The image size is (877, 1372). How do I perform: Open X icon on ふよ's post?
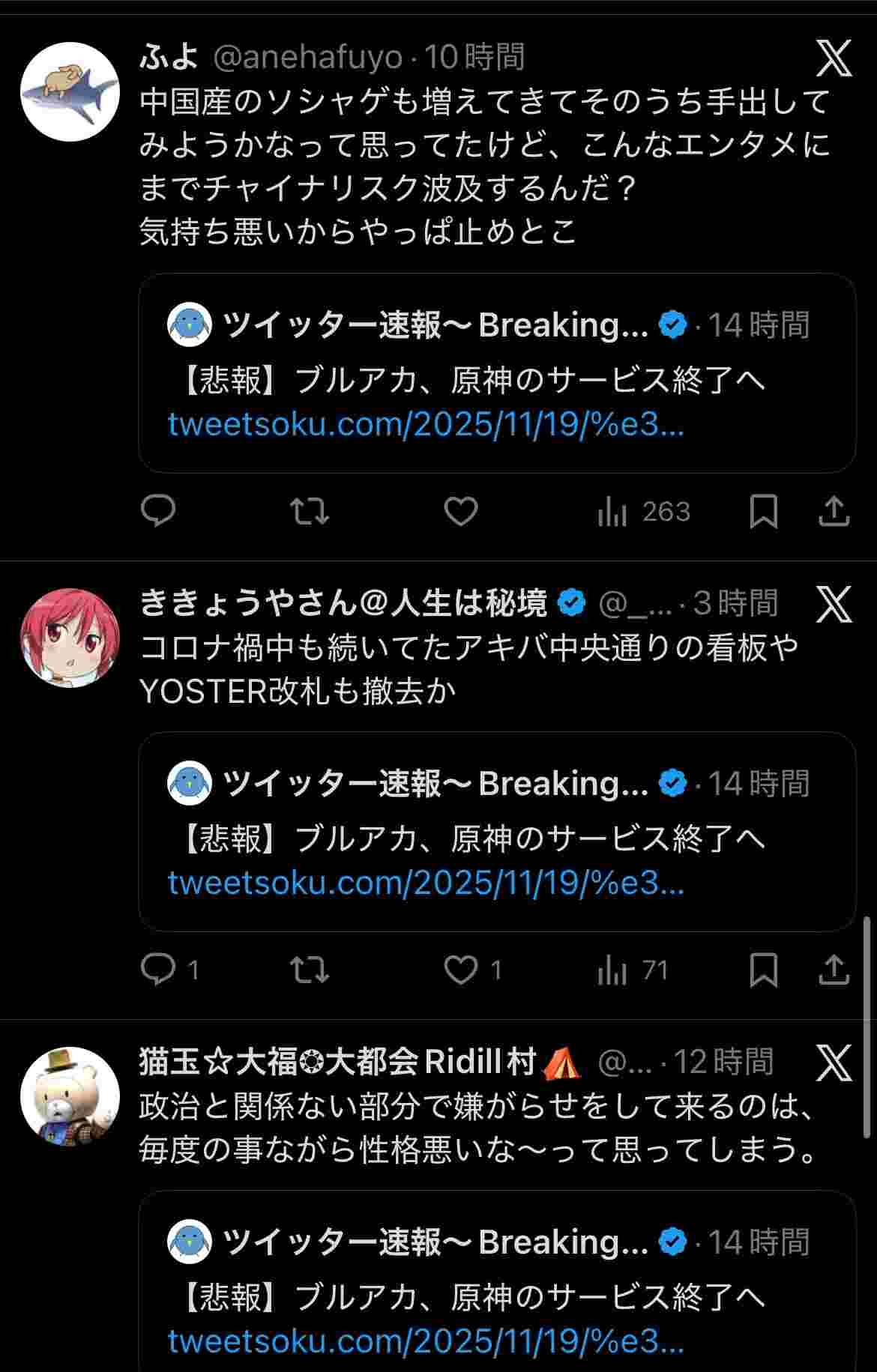pyautogui.click(x=834, y=58)
